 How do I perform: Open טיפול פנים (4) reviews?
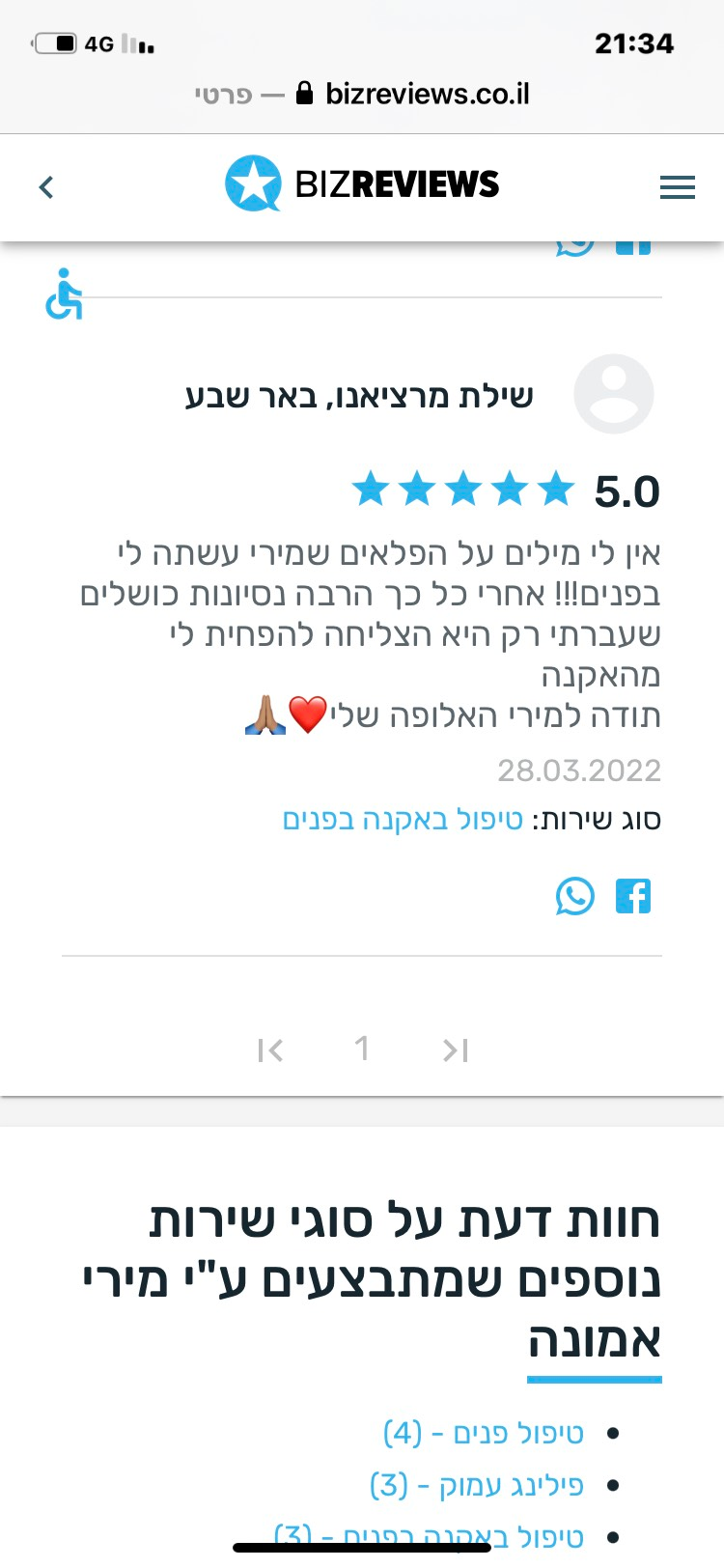(483, 1433)
